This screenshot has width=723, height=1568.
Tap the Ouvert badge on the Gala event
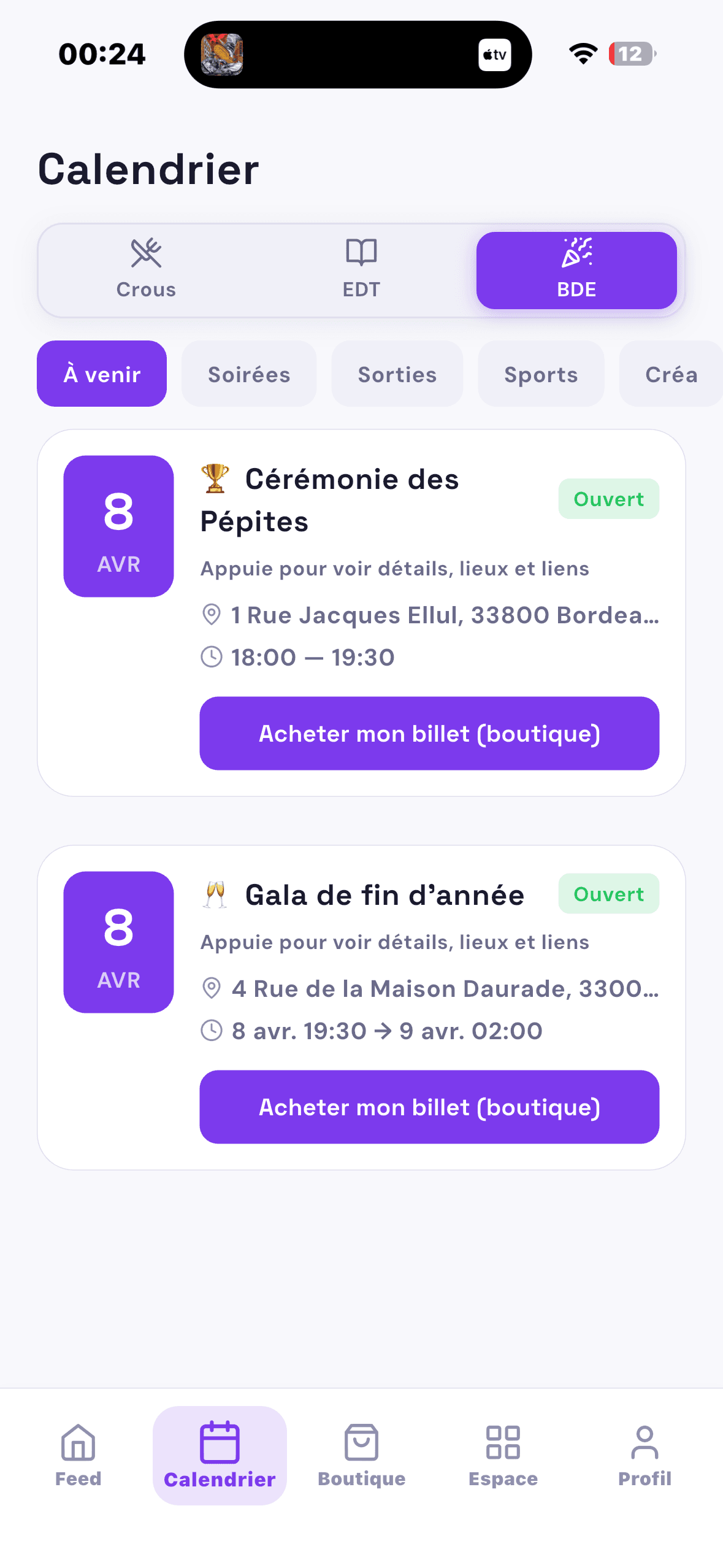pyautogui.click(x=608, y=894)
